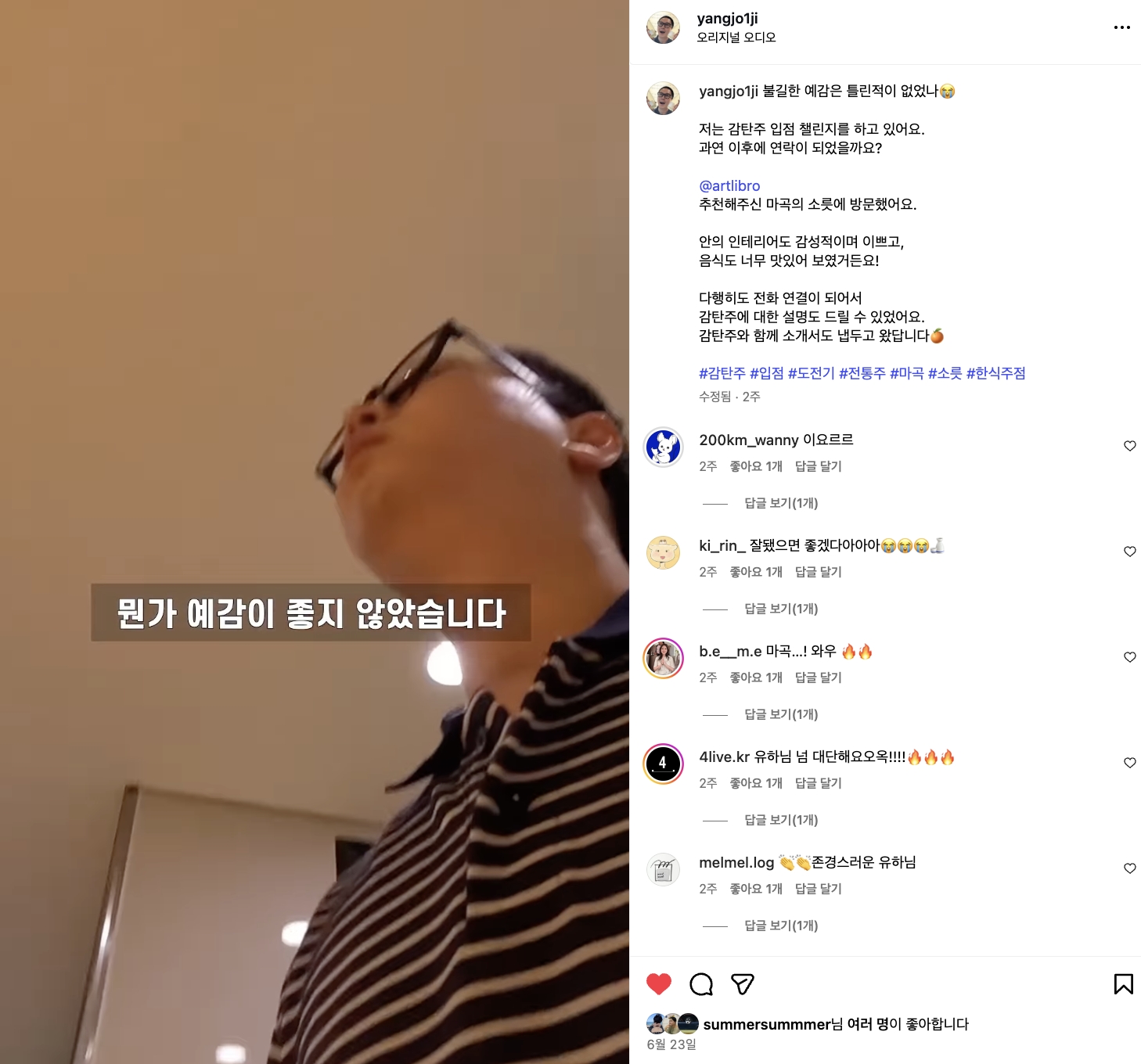
Task: Reply to 200km_wanny's comment
Action: click(x=818, y=466)
